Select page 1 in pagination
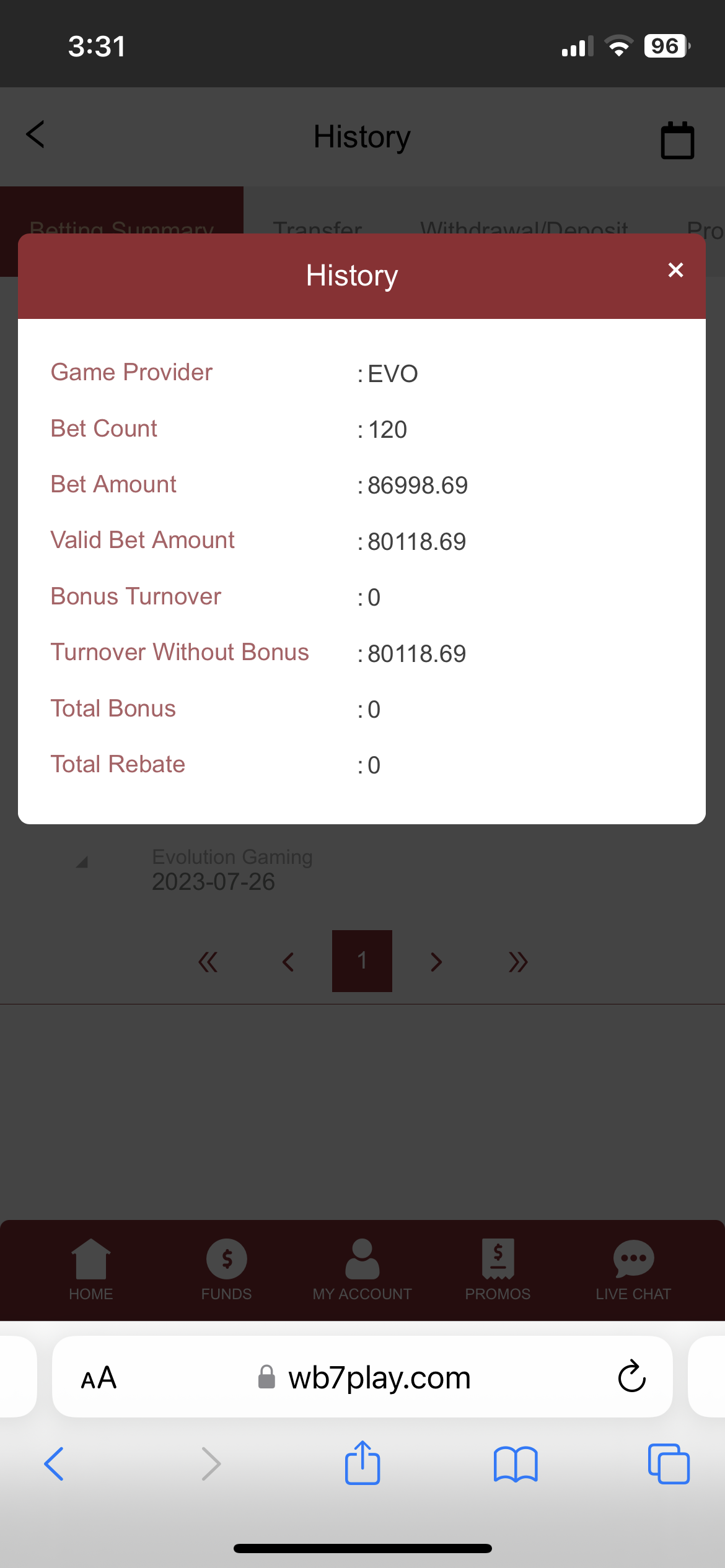The width and height of the screenshot is (725, 1568). [362, 960]
